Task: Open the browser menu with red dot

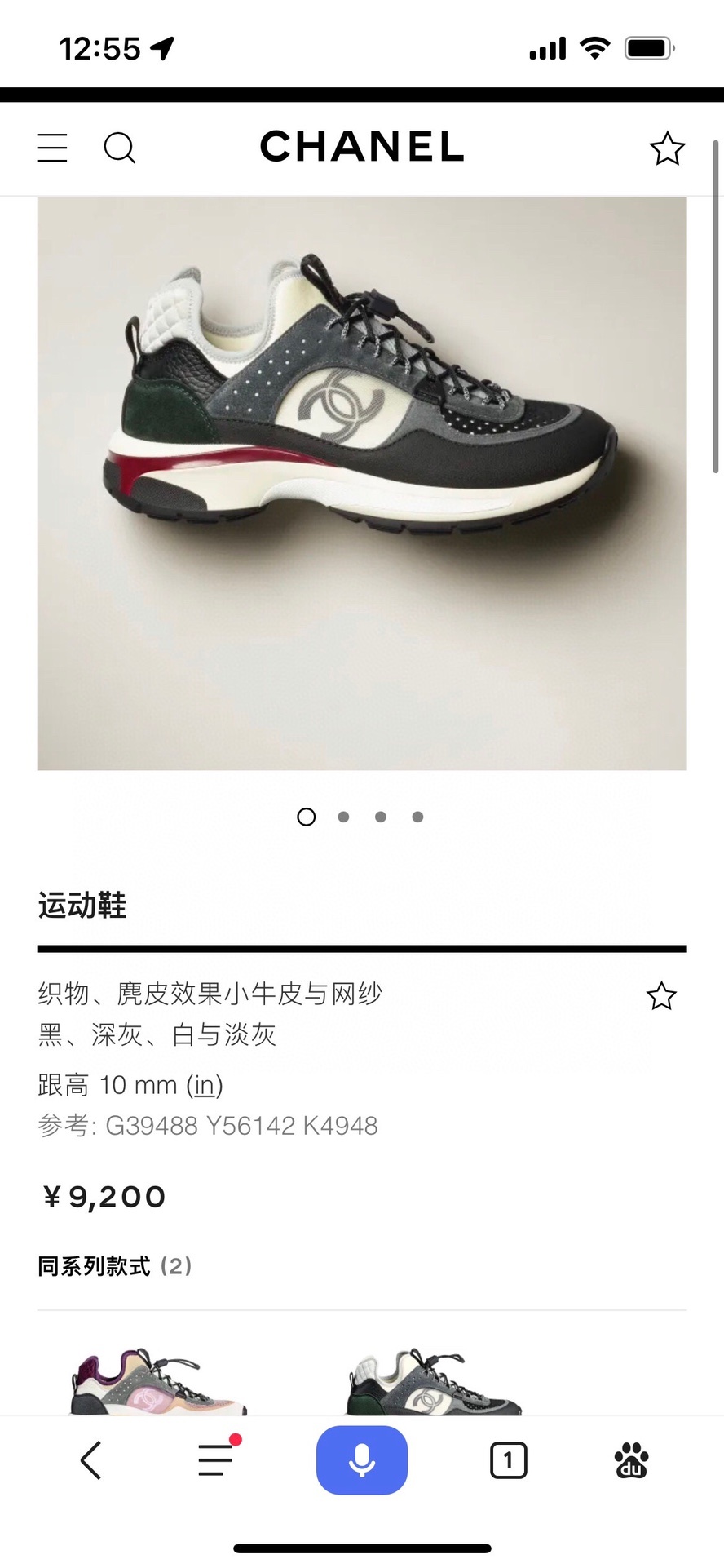Action: tap(217, 1460)
